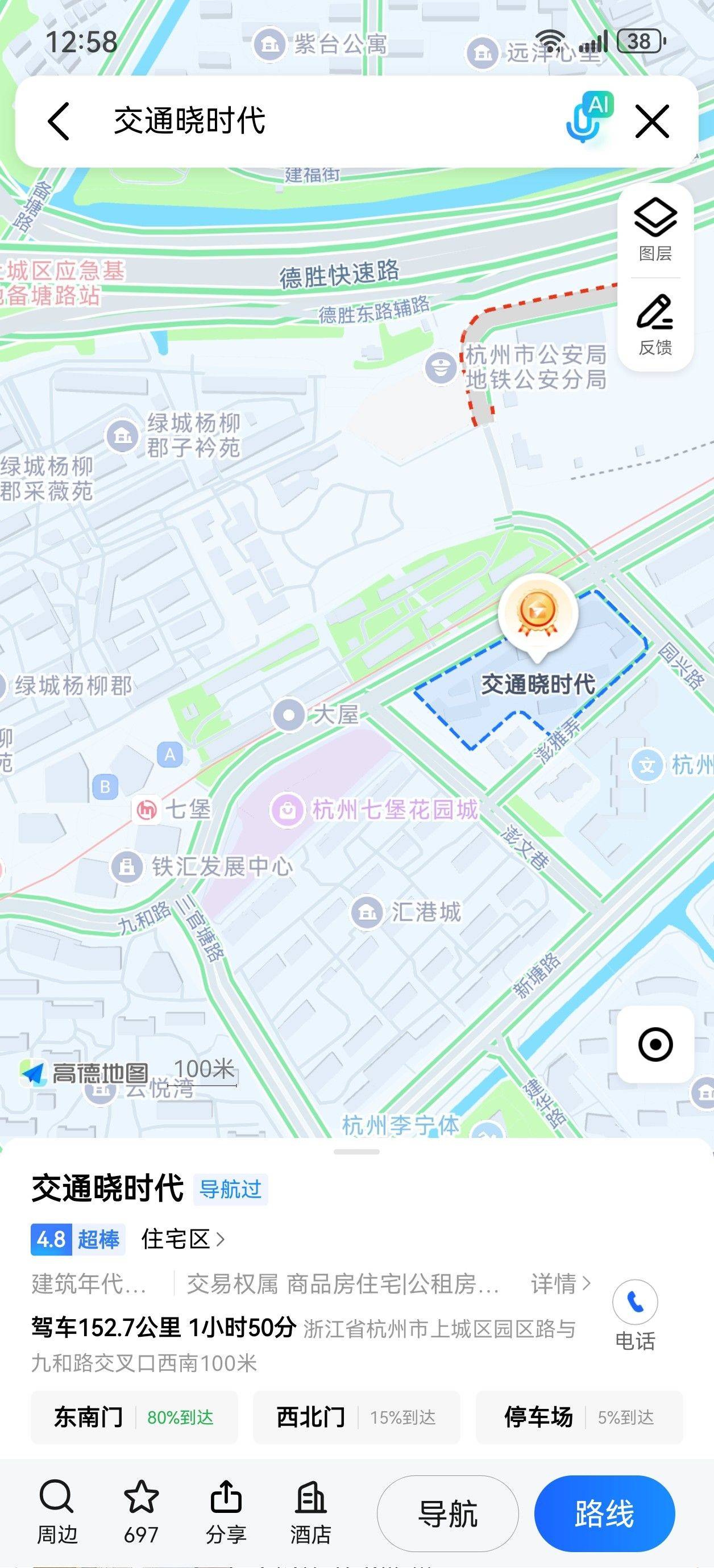Plan a route with 路线 button
Viewport: 714px width, 1568px height.
(x=604, y=1513)
